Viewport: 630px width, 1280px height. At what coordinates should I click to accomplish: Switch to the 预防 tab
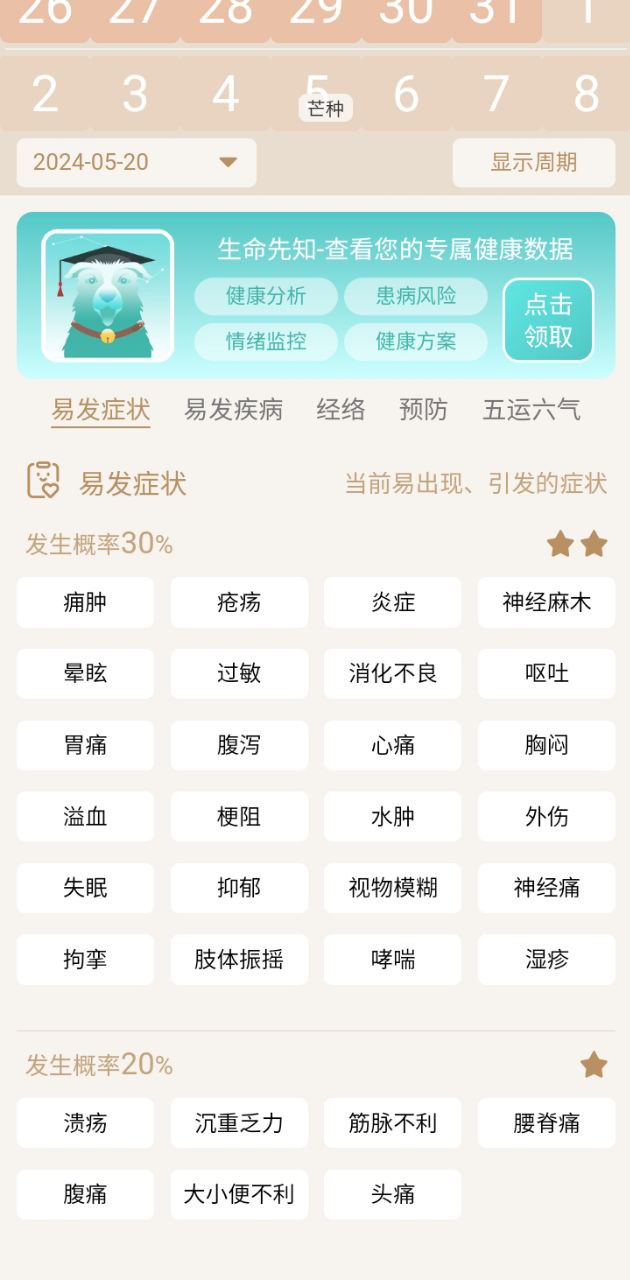click(x=423, y=409)
